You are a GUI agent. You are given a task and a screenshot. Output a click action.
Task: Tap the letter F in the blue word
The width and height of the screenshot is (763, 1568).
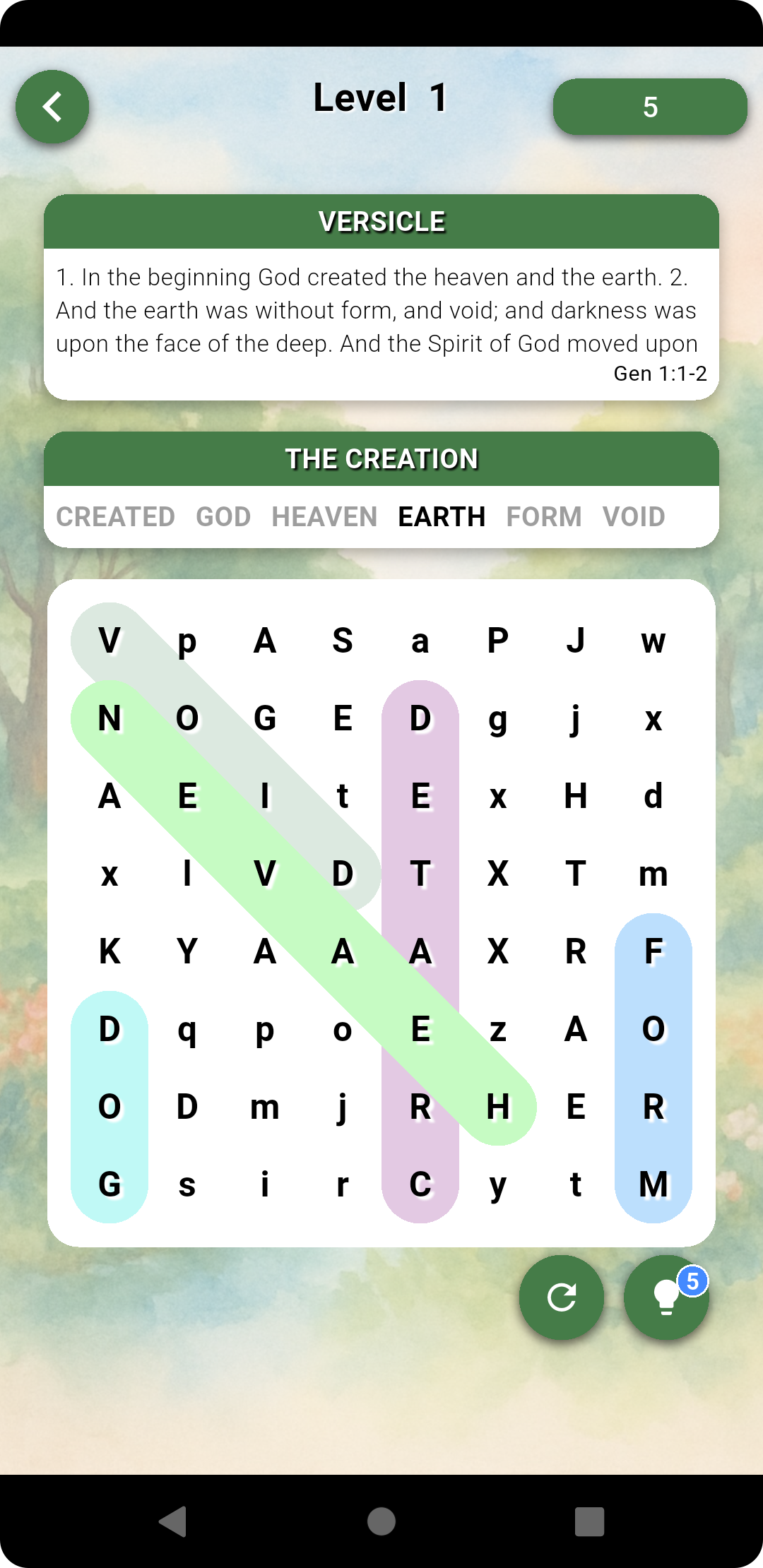pos(653,951)
